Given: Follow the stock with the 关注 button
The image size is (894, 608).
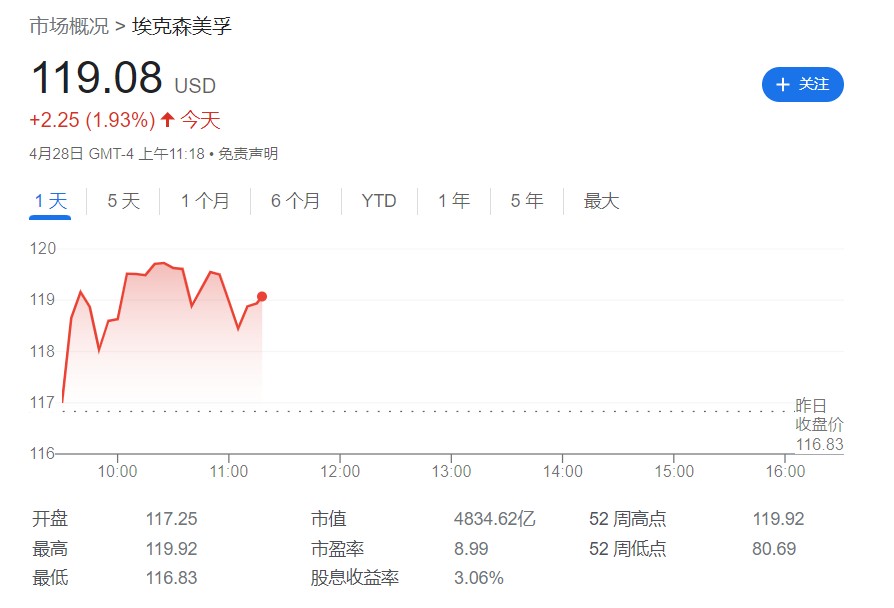Looking at the screenshot, I should tap(802, 85).
